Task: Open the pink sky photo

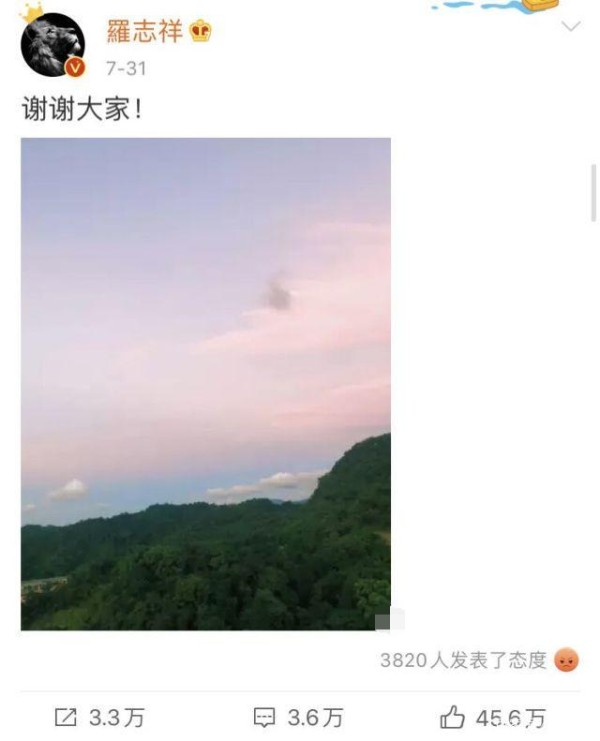Action: coord(206,383)
